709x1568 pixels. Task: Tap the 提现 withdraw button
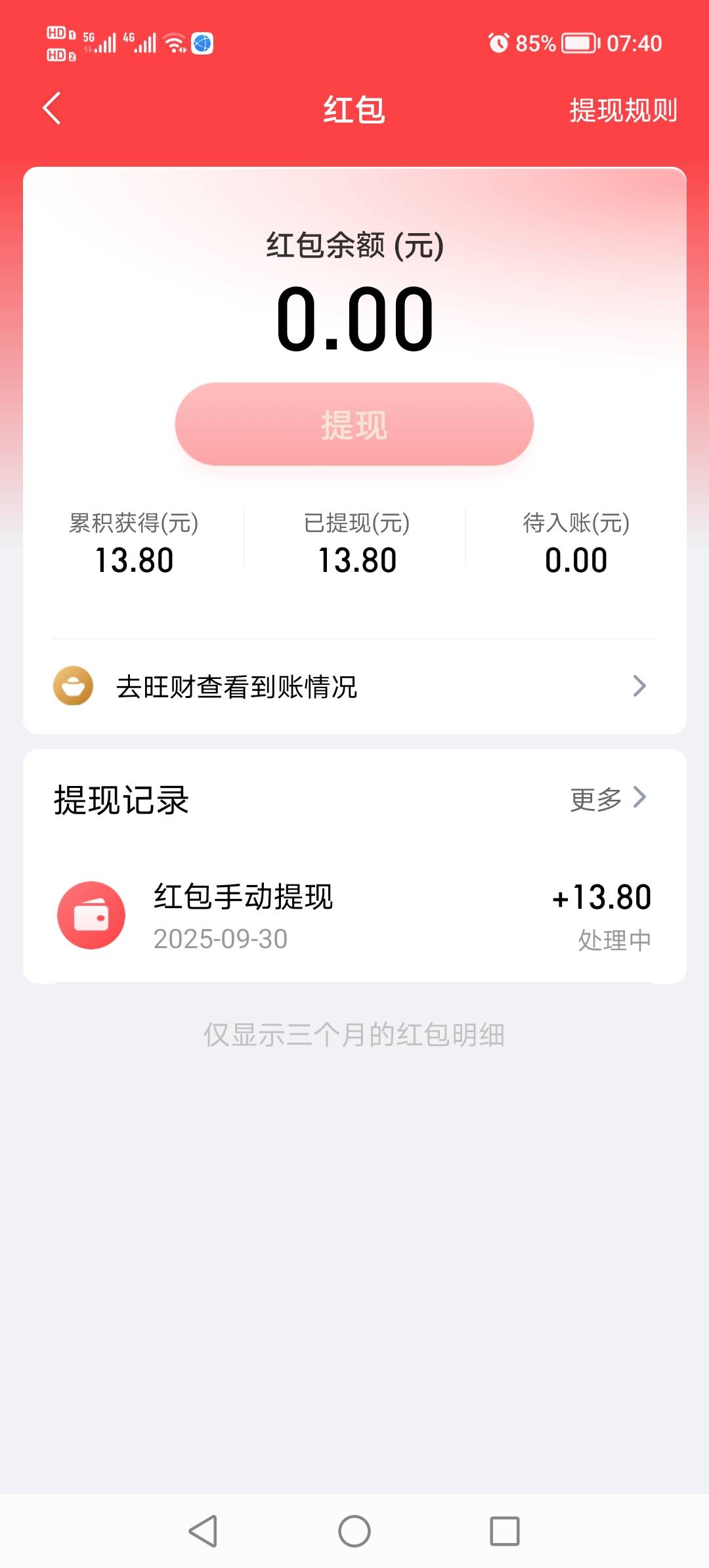point(354,424)
